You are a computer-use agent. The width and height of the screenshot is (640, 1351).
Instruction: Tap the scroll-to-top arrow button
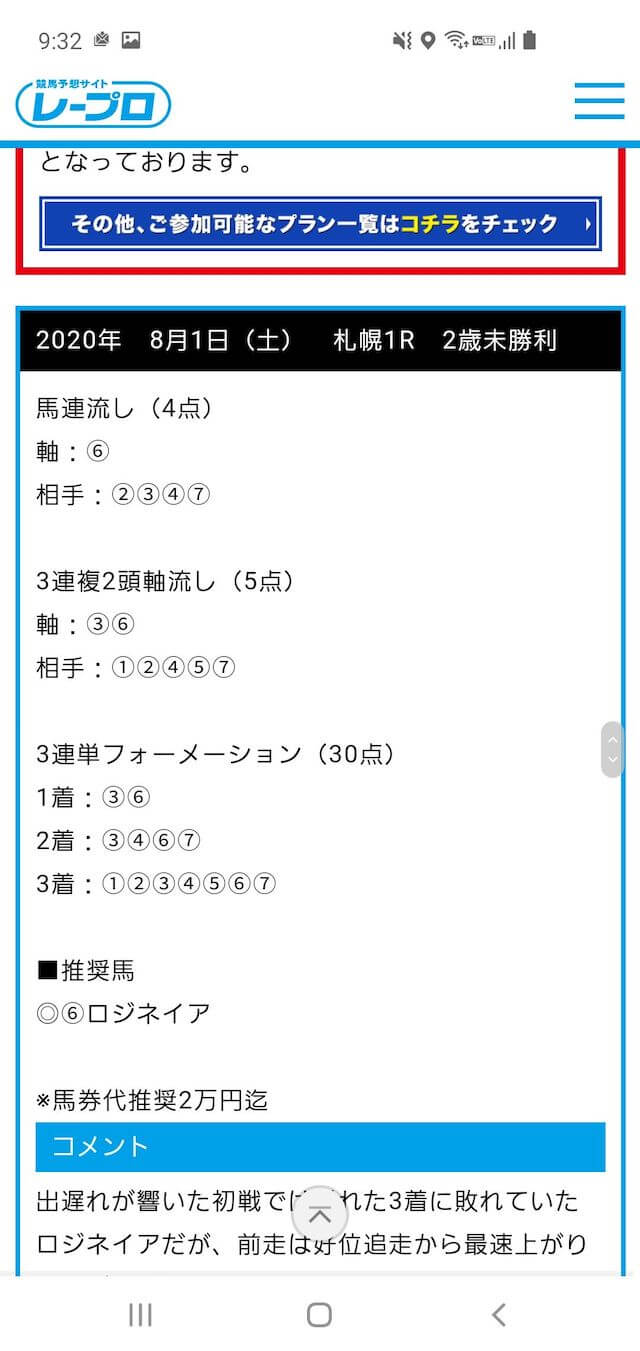tap(320, 1214)
